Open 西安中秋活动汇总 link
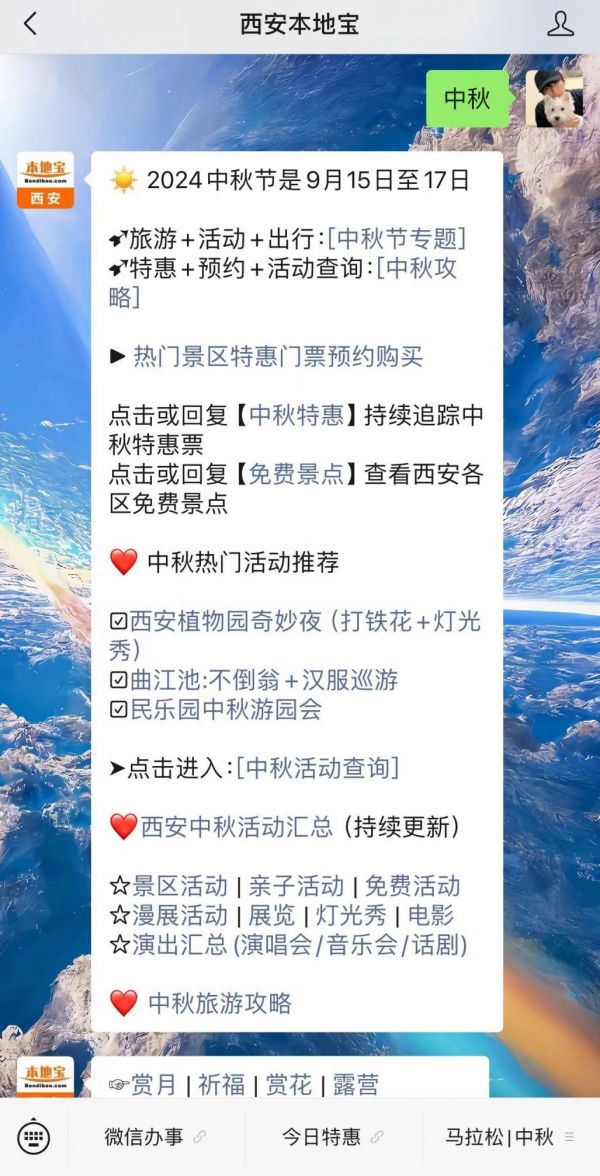 tap(236, 827)
